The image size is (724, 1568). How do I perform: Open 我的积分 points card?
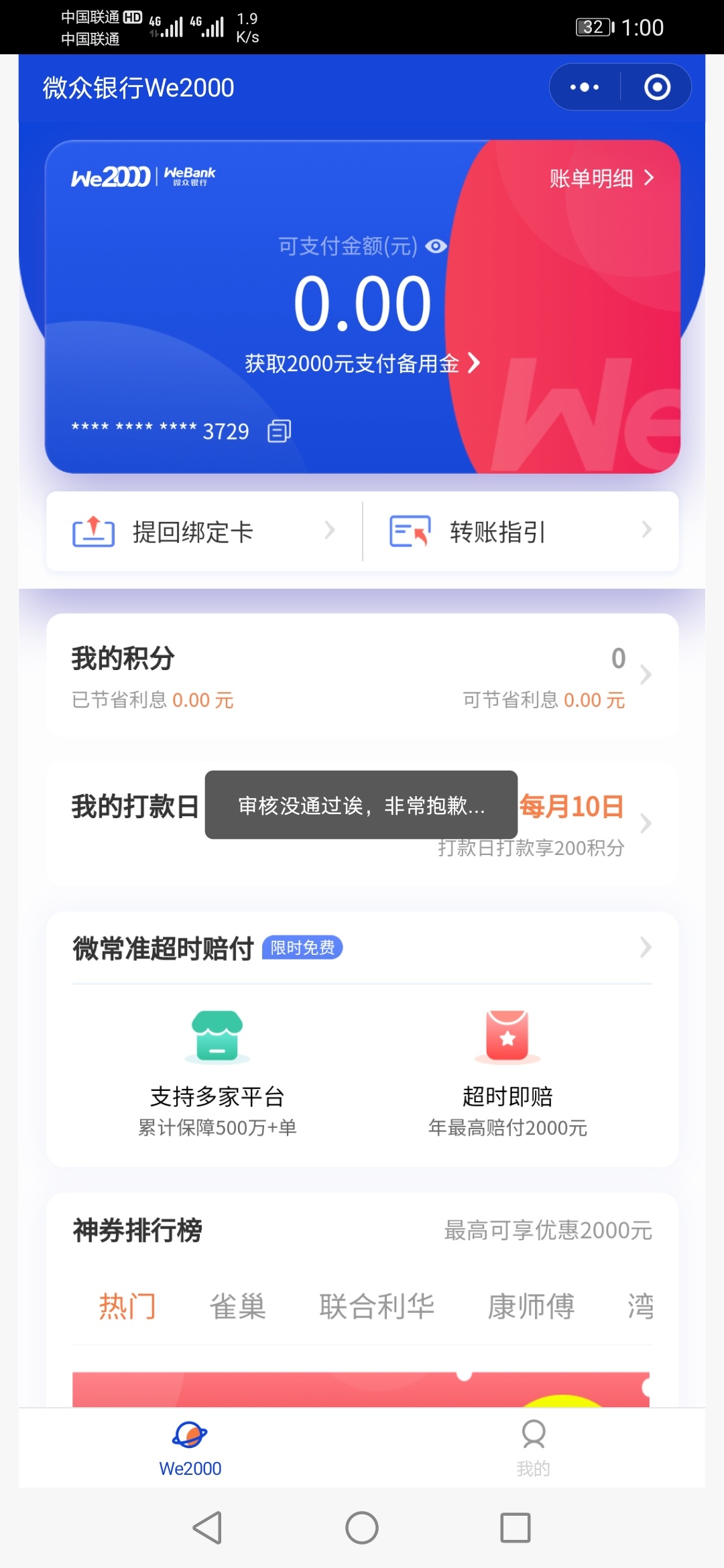(x=362, y=677)
